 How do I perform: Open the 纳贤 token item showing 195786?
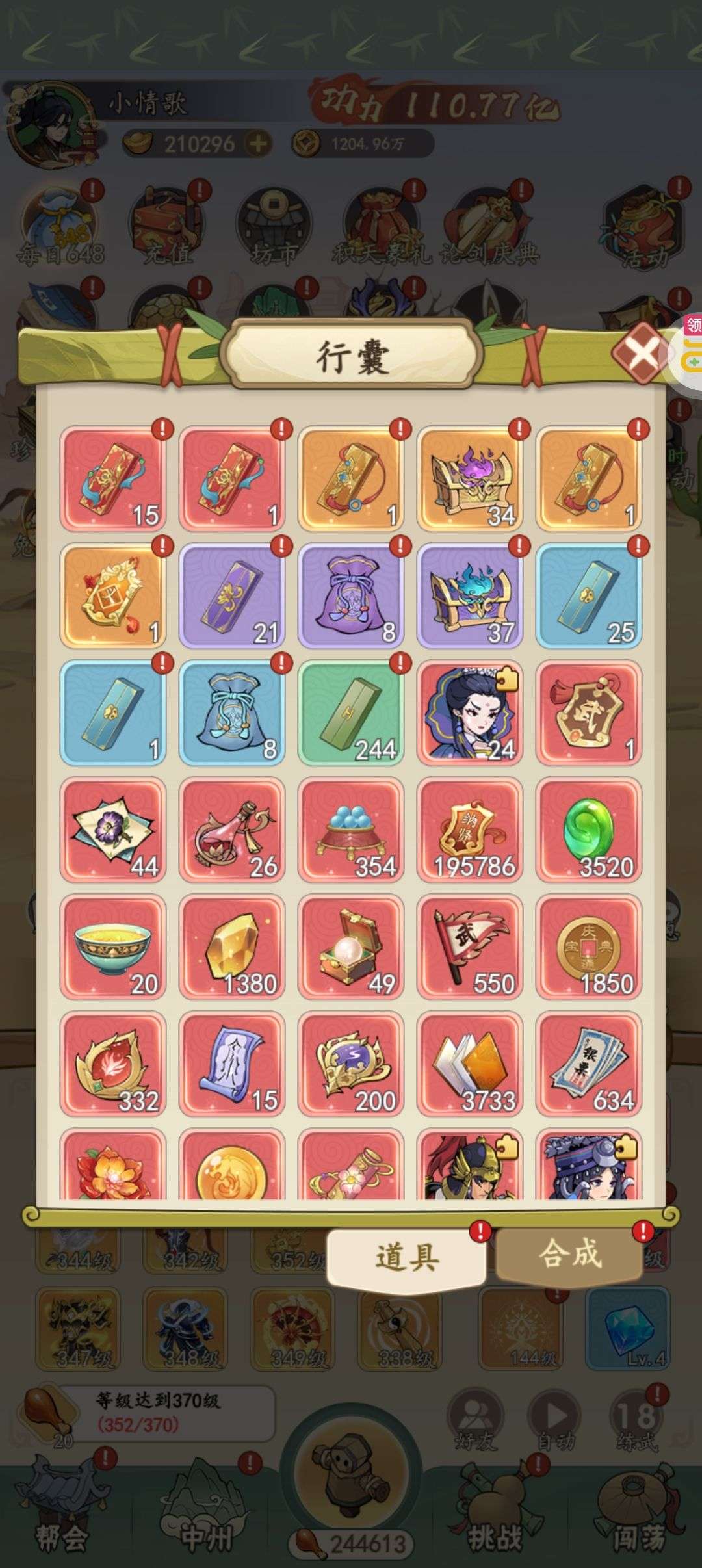(x=470, y=830)
